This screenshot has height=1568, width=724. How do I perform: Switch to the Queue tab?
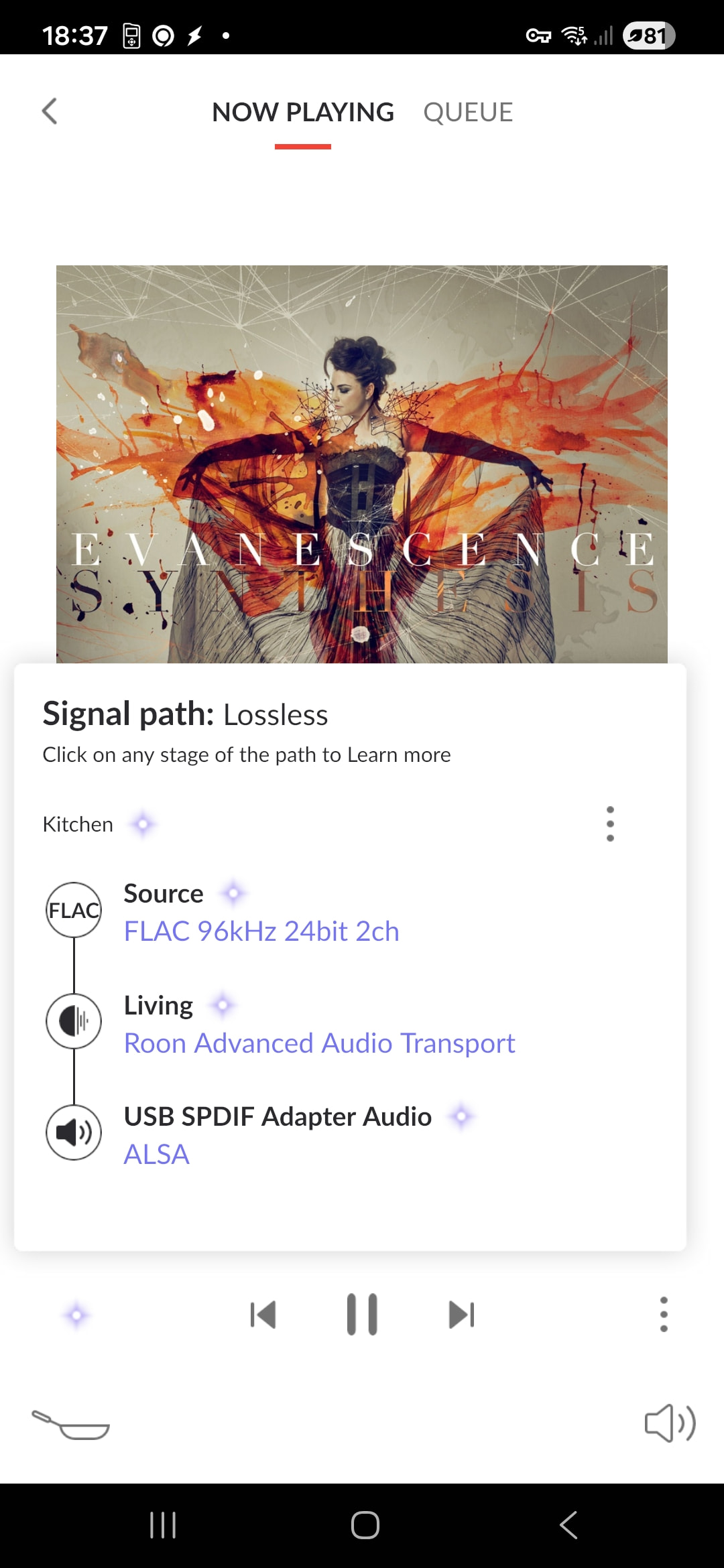click(x=468, y=113)
